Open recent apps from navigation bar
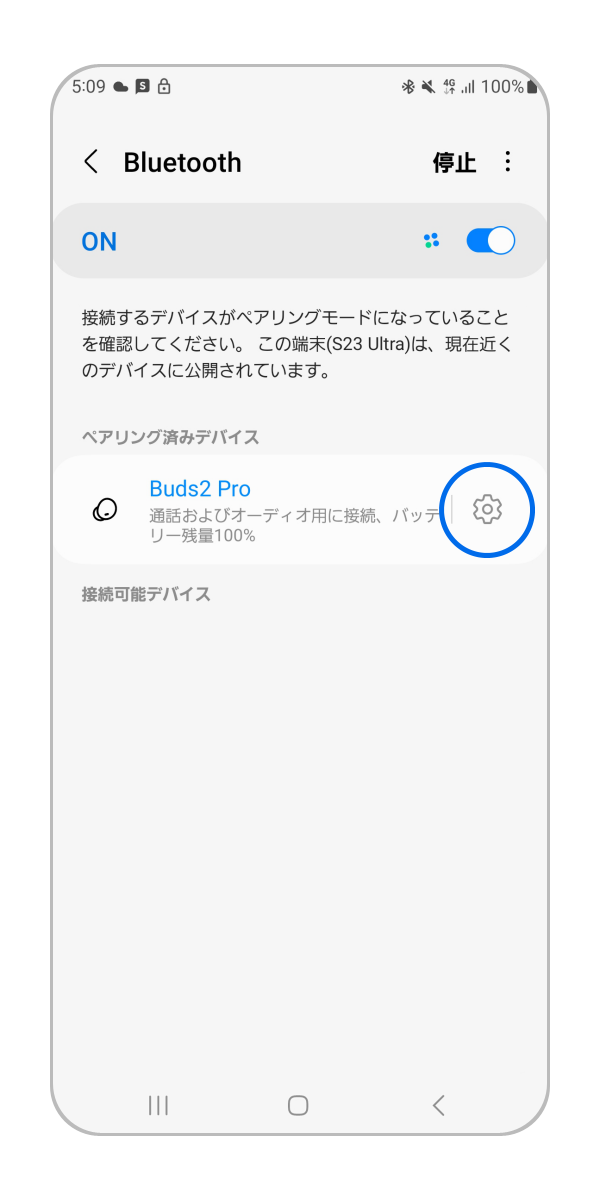 pyautogui.click(x=158, y=1105)
